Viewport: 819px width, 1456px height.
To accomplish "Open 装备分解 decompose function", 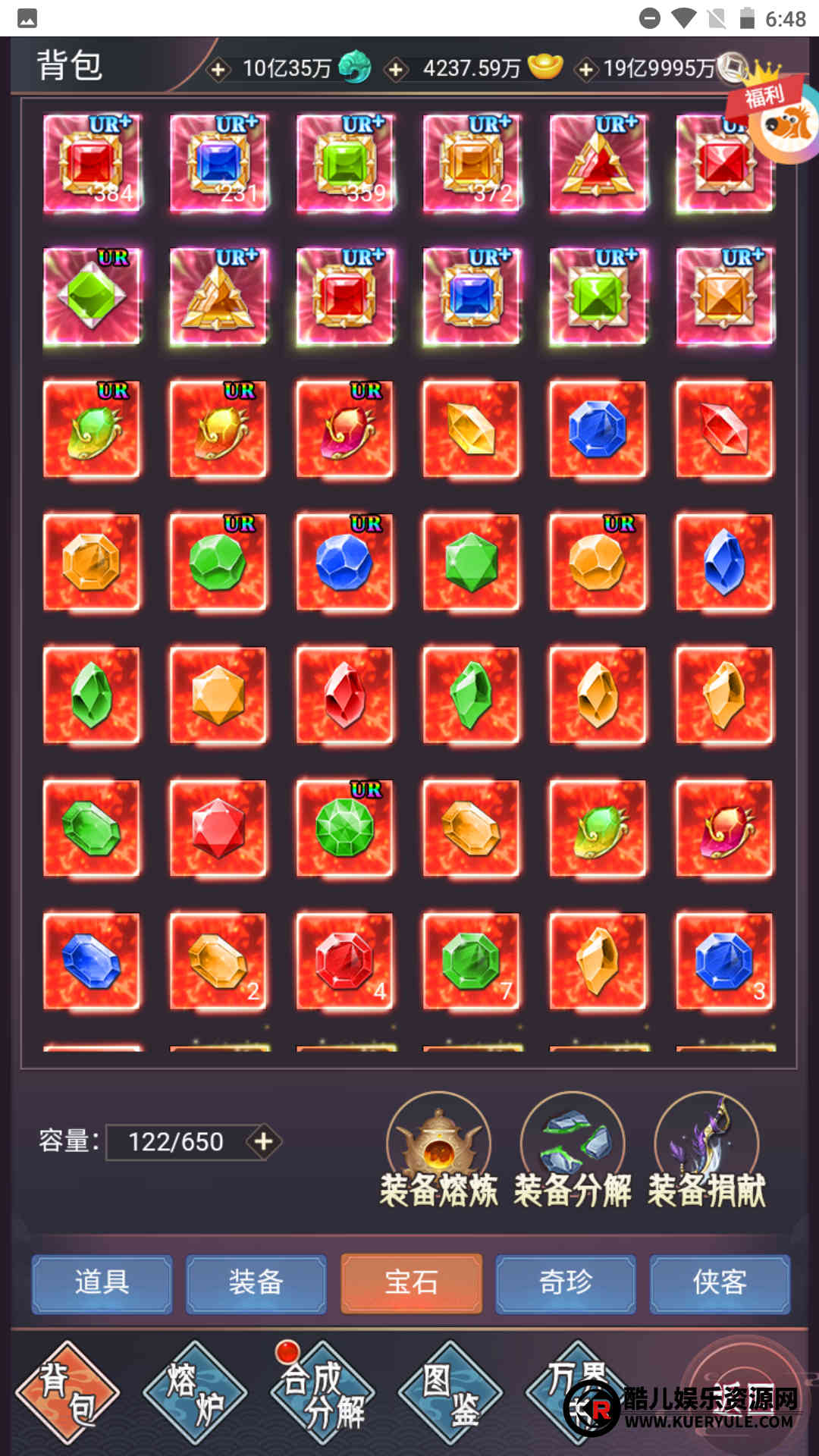I will pyautogui.click(x=573, y=1151).
